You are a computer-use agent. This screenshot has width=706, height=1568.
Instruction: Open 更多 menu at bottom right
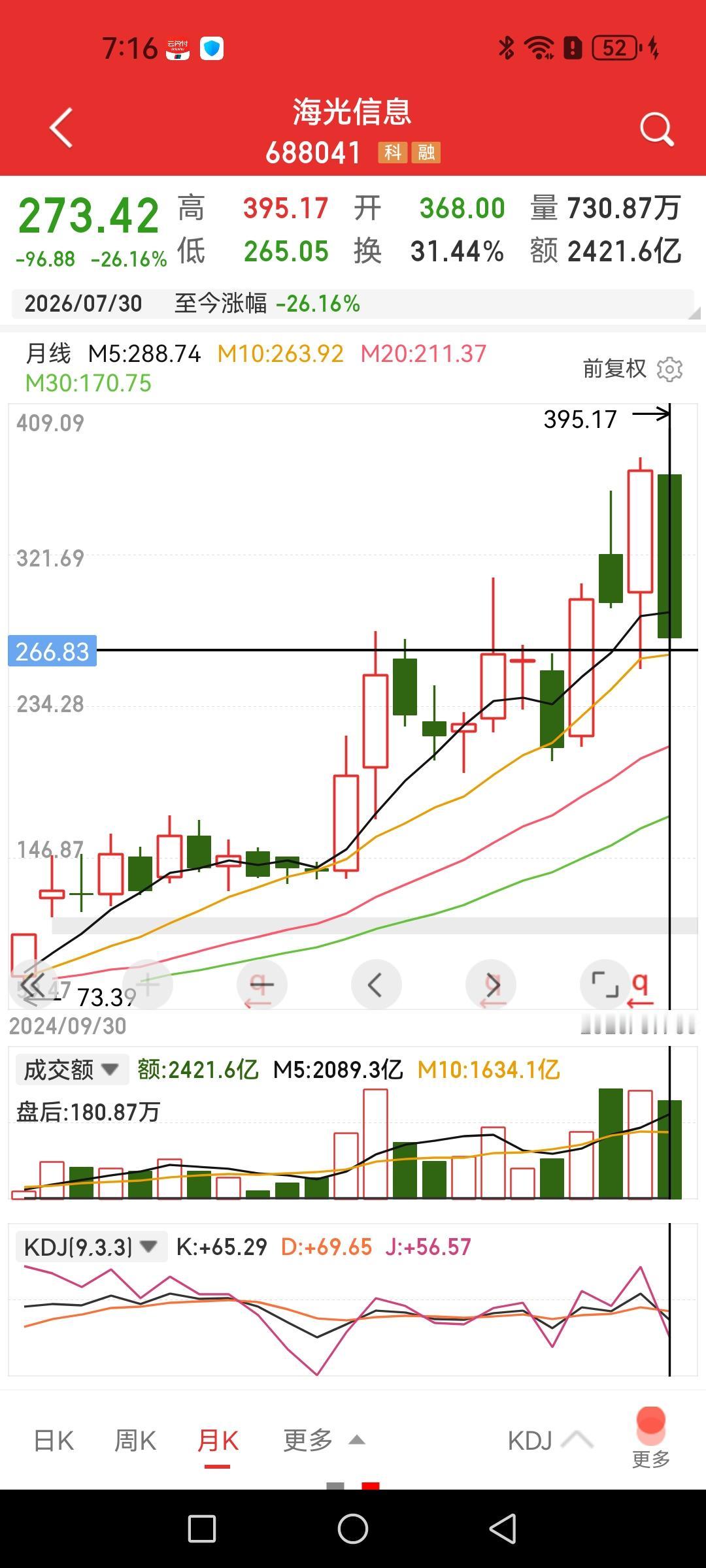pos(651,1437)
